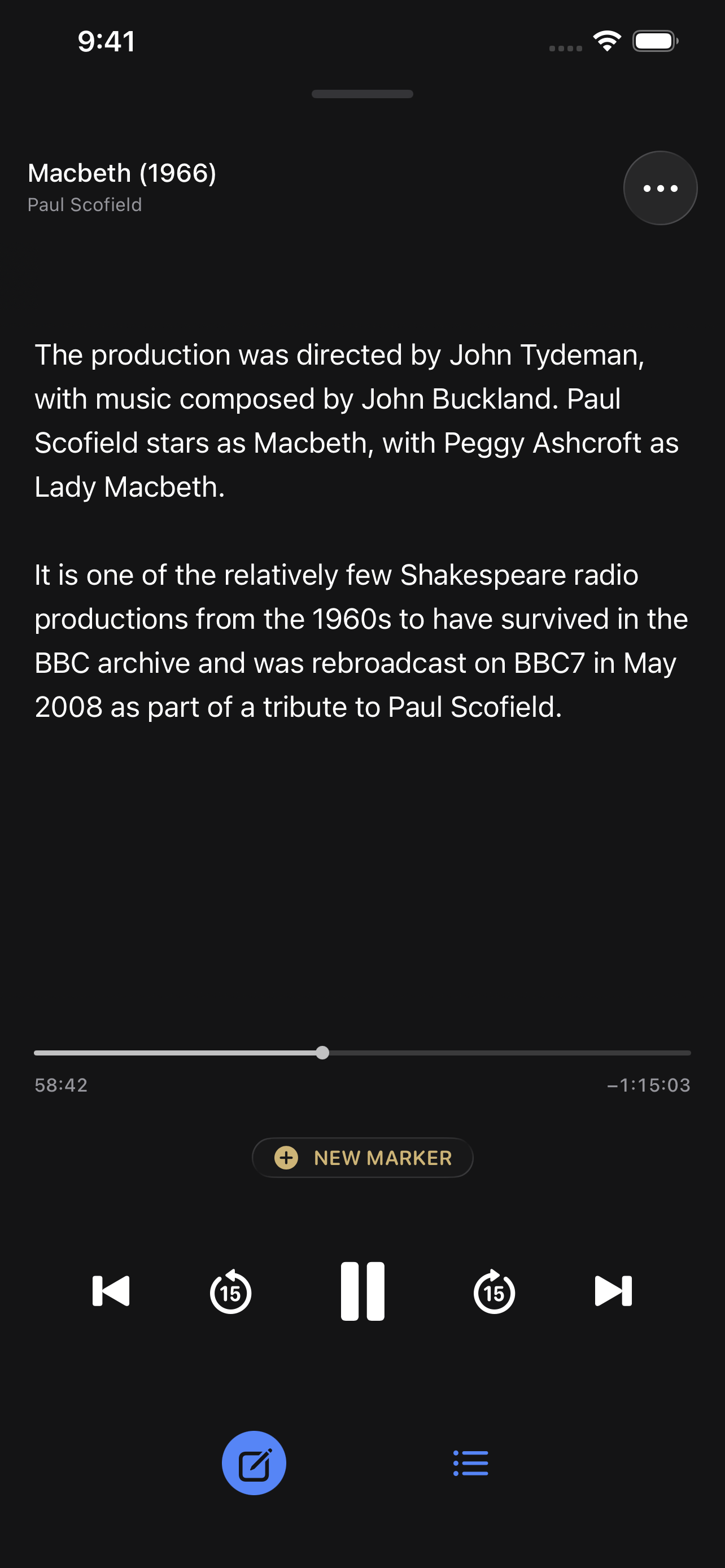The height and width of the screenshot is (1568, 725).
Task: Rewind 15 seconds
Action: tap(231, 1291)
